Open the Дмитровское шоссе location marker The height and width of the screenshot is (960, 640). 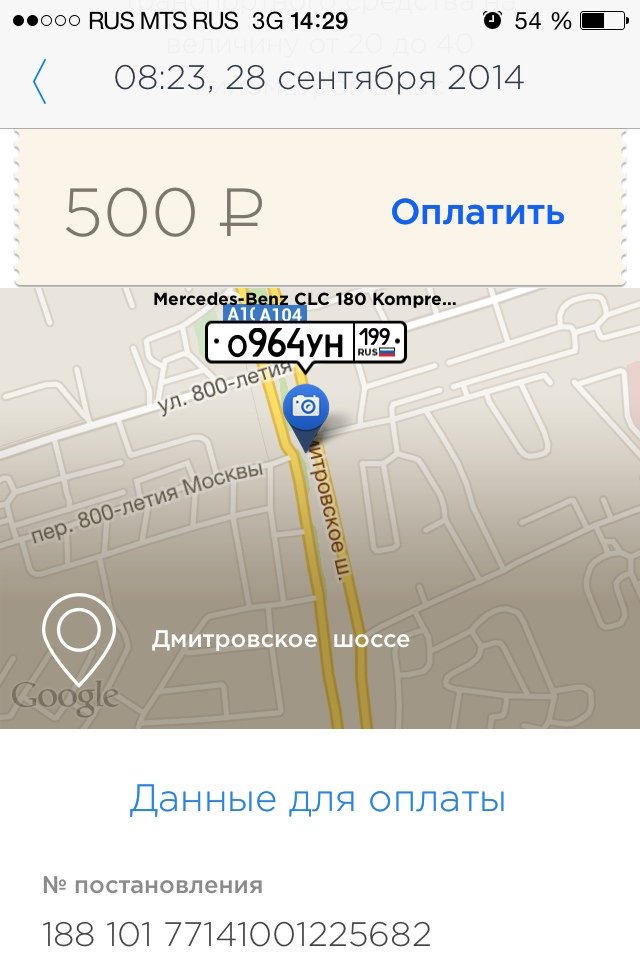[78, 638]
